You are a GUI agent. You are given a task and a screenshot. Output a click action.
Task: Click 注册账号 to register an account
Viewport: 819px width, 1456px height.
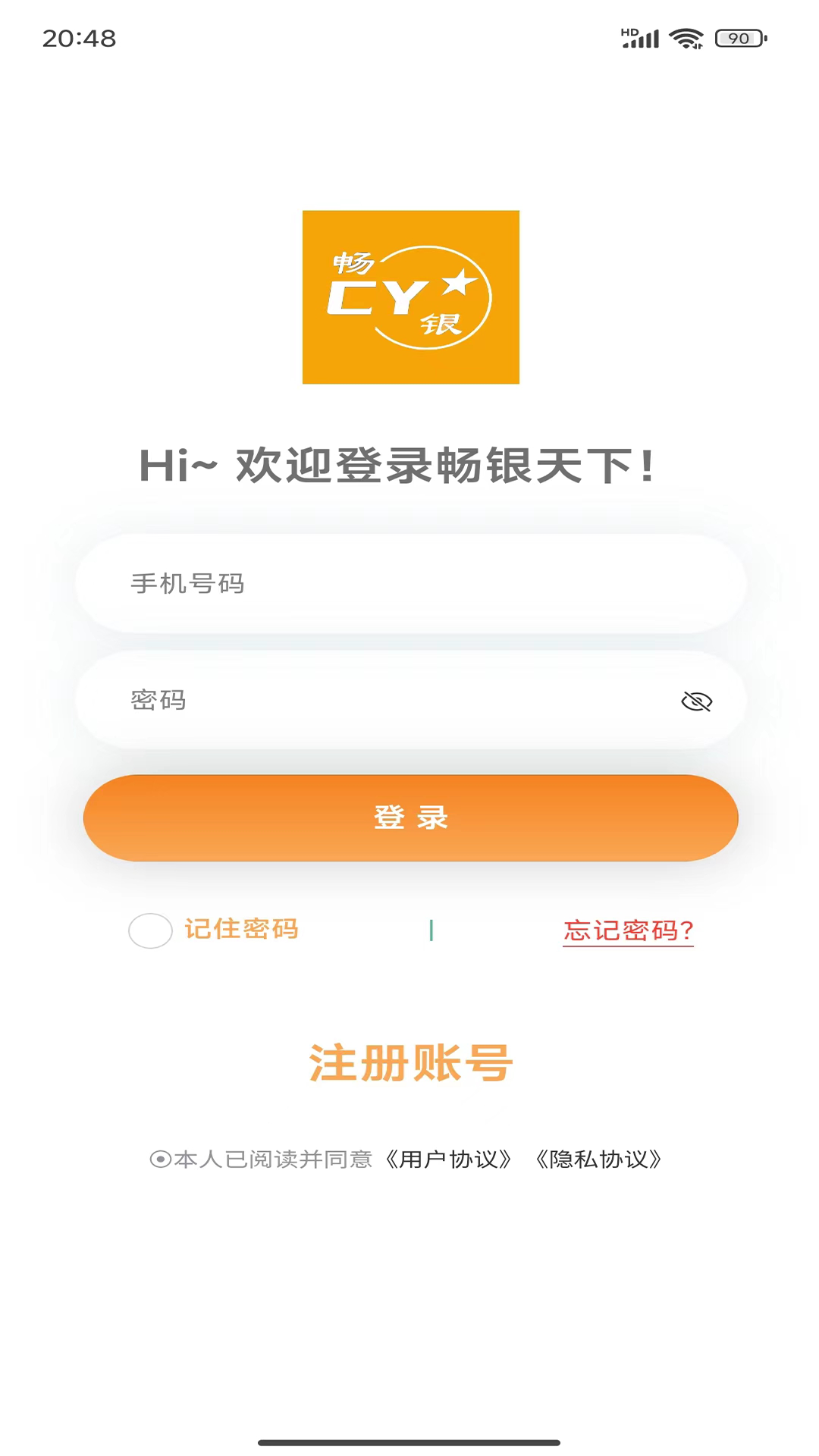click(x=410, y=1062)
